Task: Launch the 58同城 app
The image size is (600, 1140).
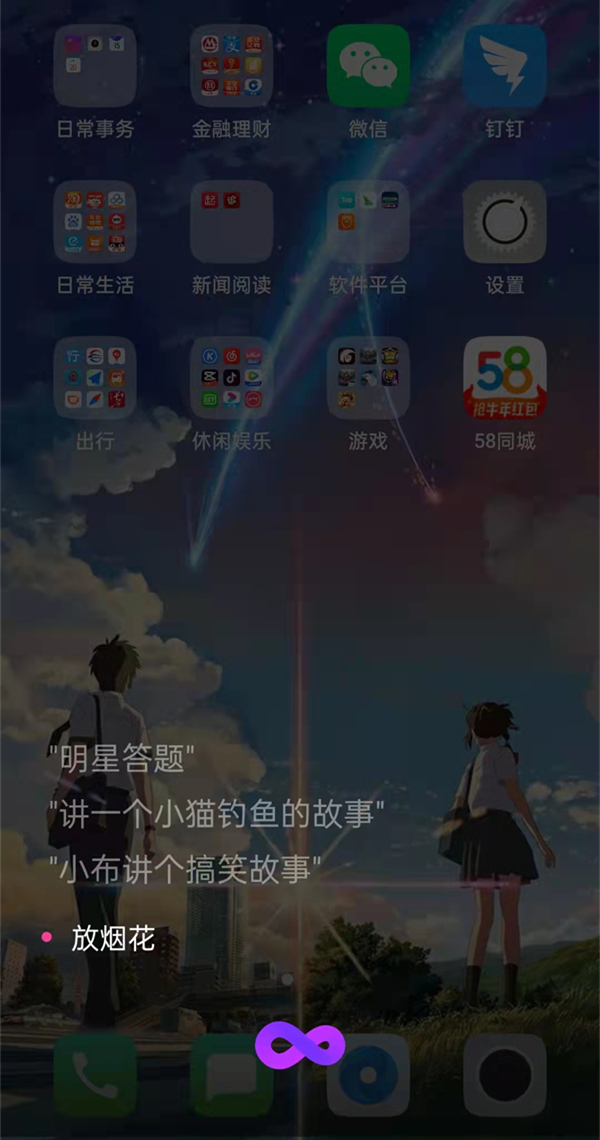Action: pos(505,378)
